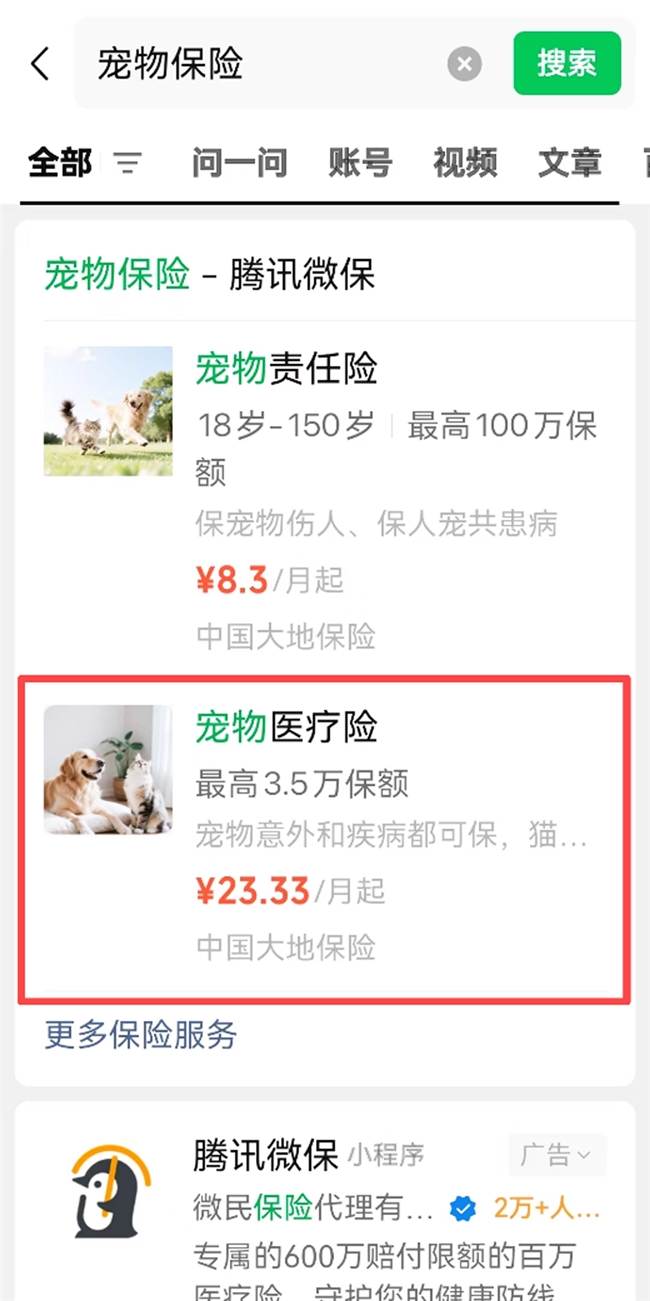Tap the green 搜索 button

(x=567, y=63)
